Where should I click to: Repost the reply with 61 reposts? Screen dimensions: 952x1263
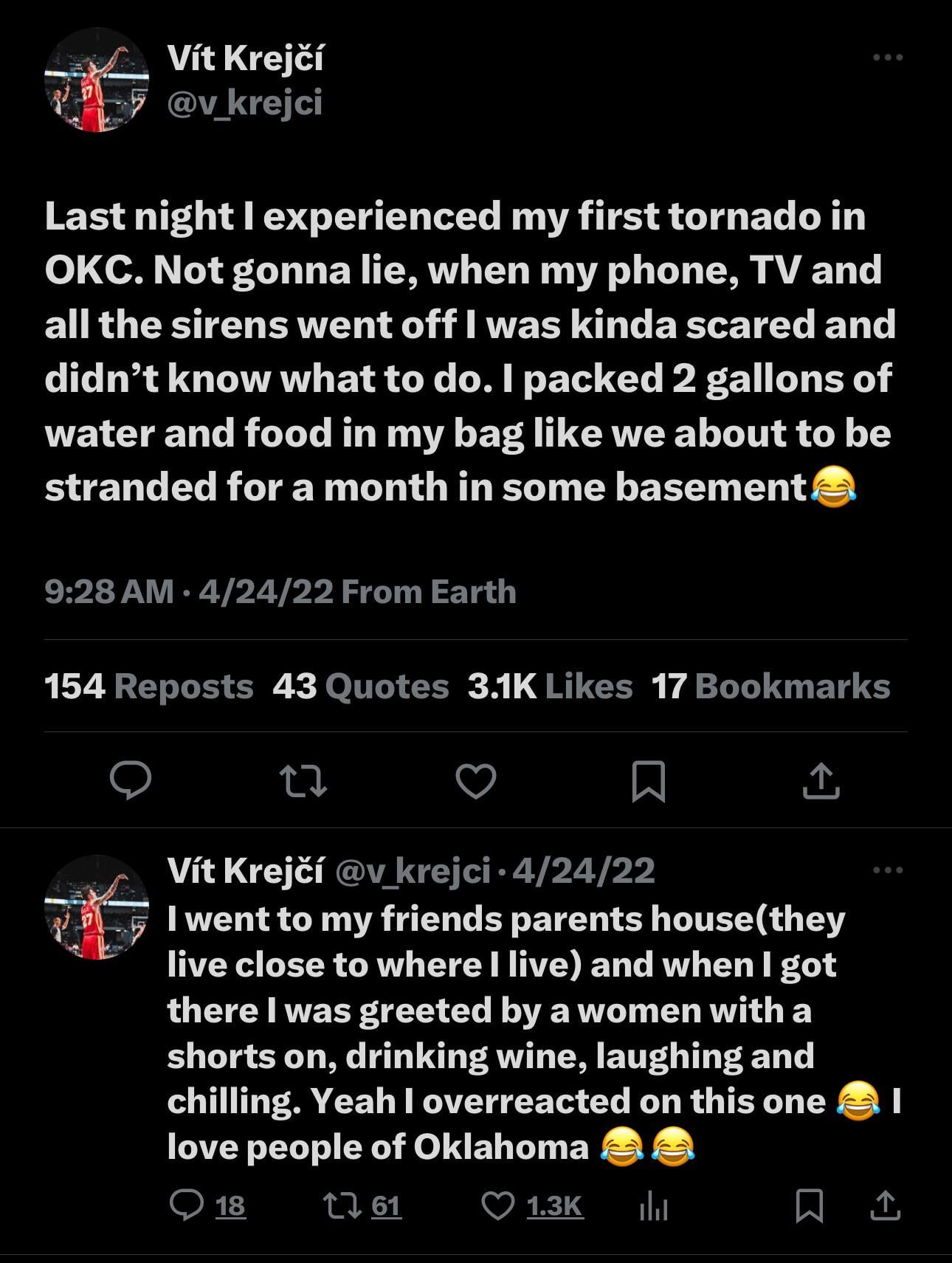click(x=342, y=1206)
